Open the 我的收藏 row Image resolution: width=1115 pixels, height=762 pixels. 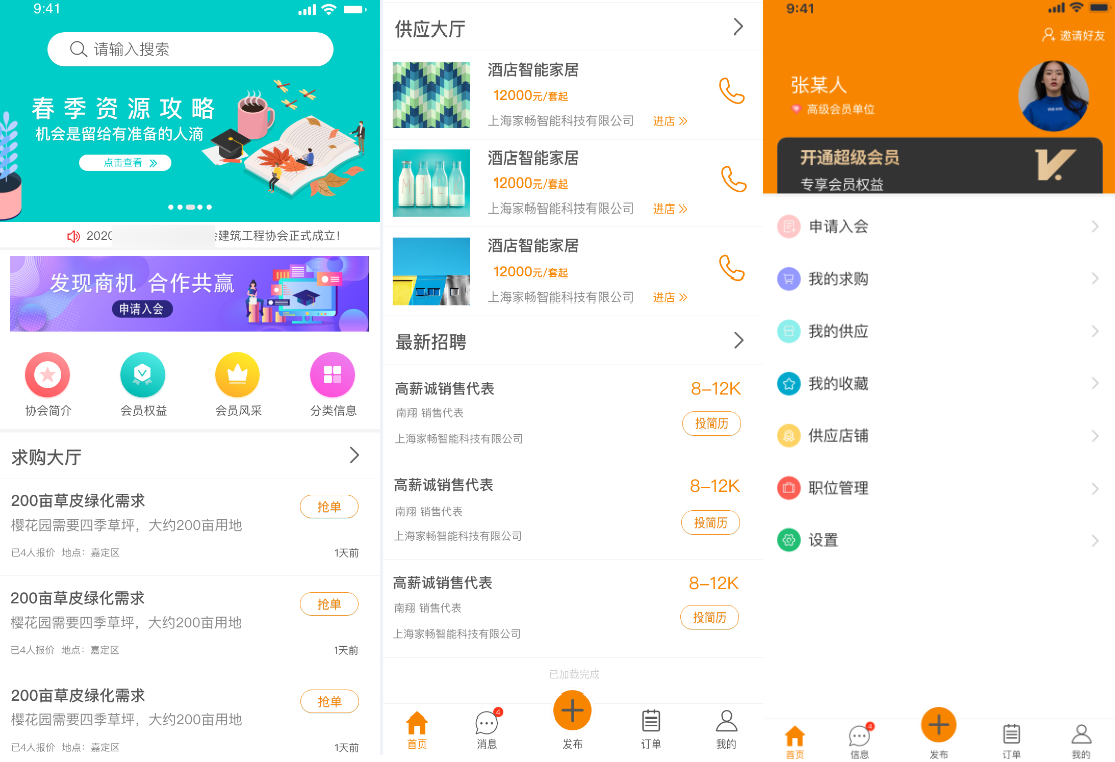(938, 383)
